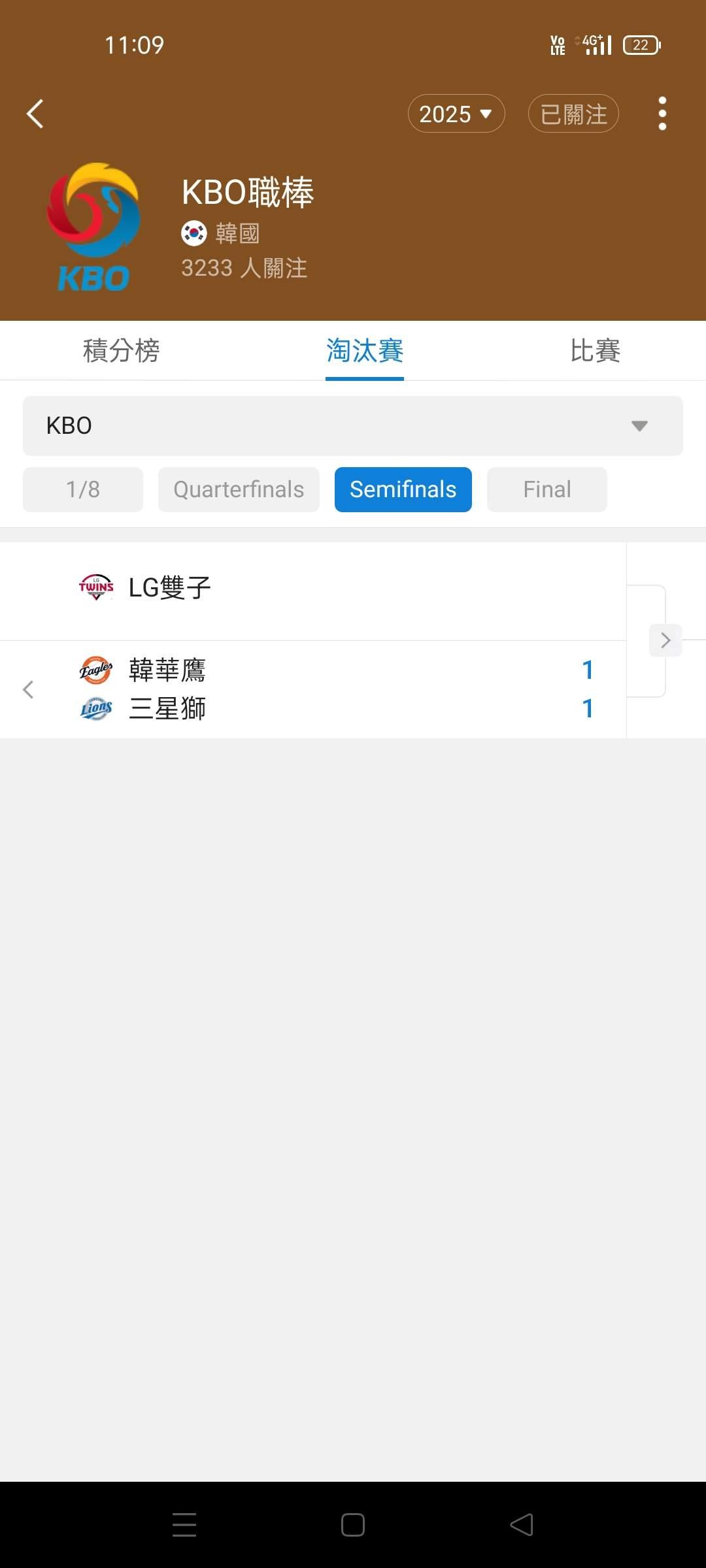Image resolution: width=706 pixels, height=1568 pixels.
Task: Go to previous round with left chevron
Action: pos(28,689)
